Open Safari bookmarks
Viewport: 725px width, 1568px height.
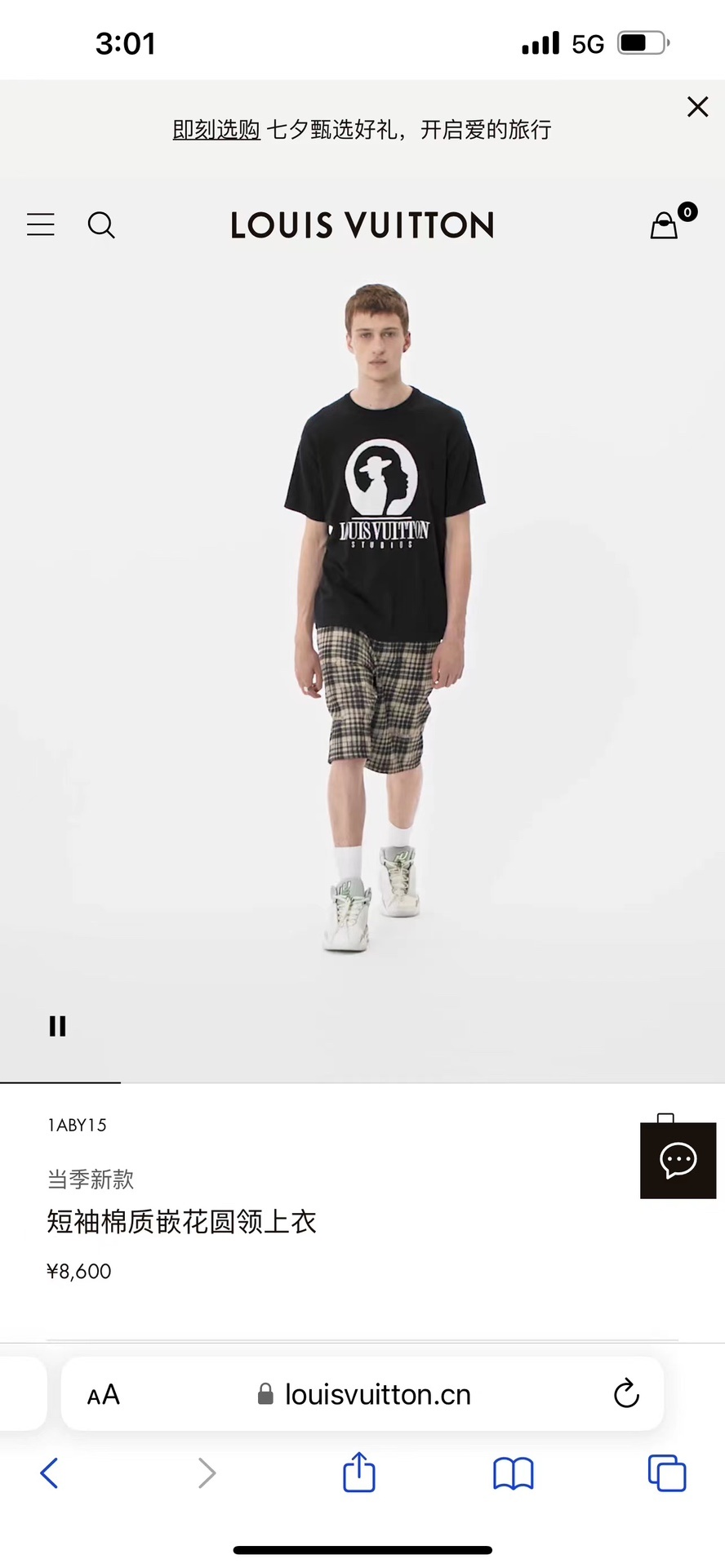[514, 1474]
